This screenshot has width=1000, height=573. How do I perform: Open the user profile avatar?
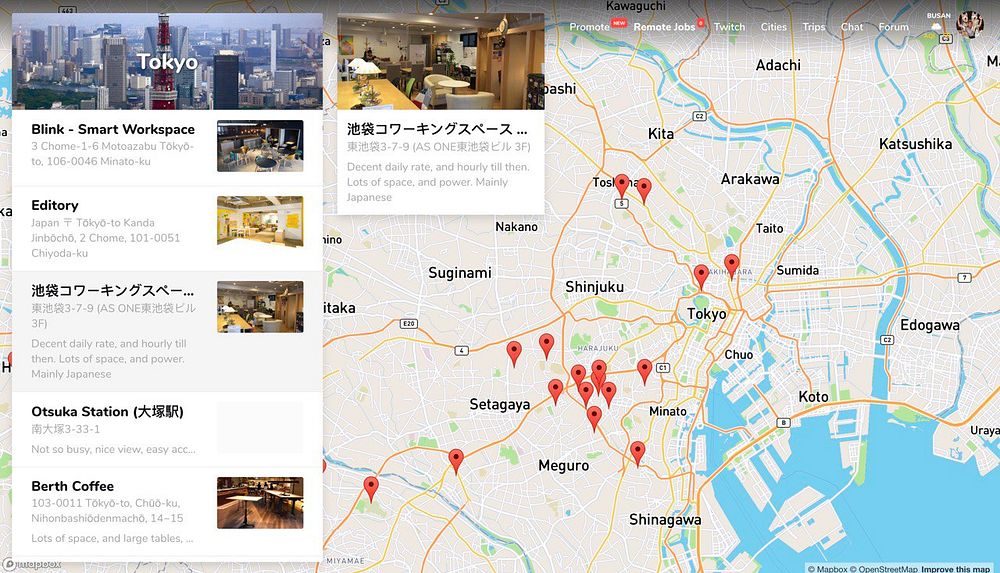pyautogui.click(x=970, y=25)
